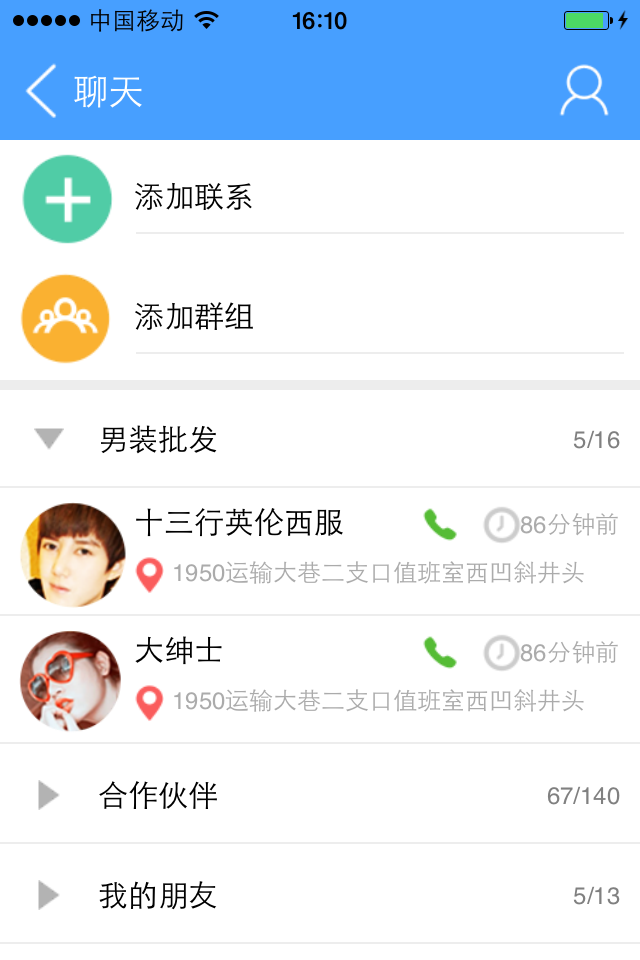Tap 添加联系 to add a contact

pos(193,198)
